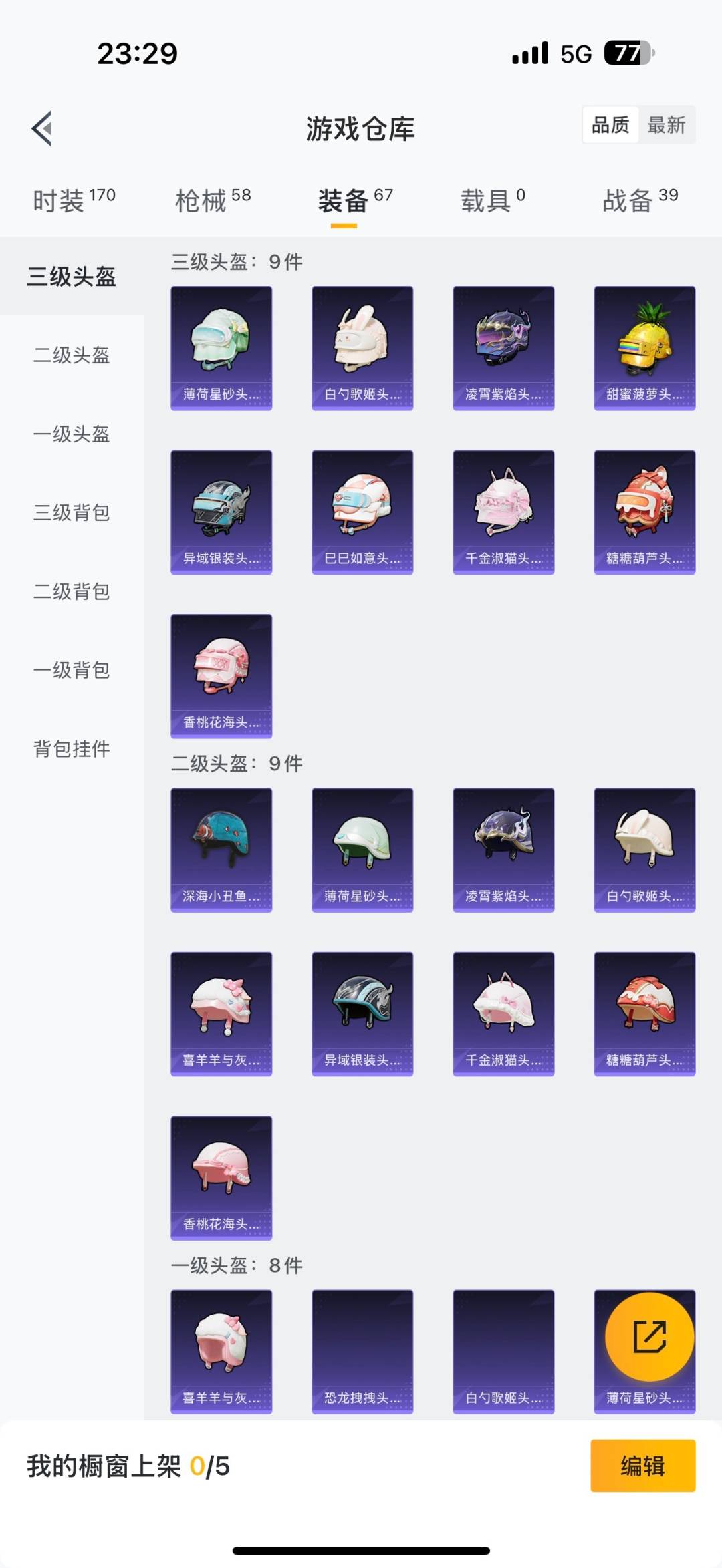722x1568 pixels.
Task: Jump to 二级背包 category
Action: click(x=72, y=591)
